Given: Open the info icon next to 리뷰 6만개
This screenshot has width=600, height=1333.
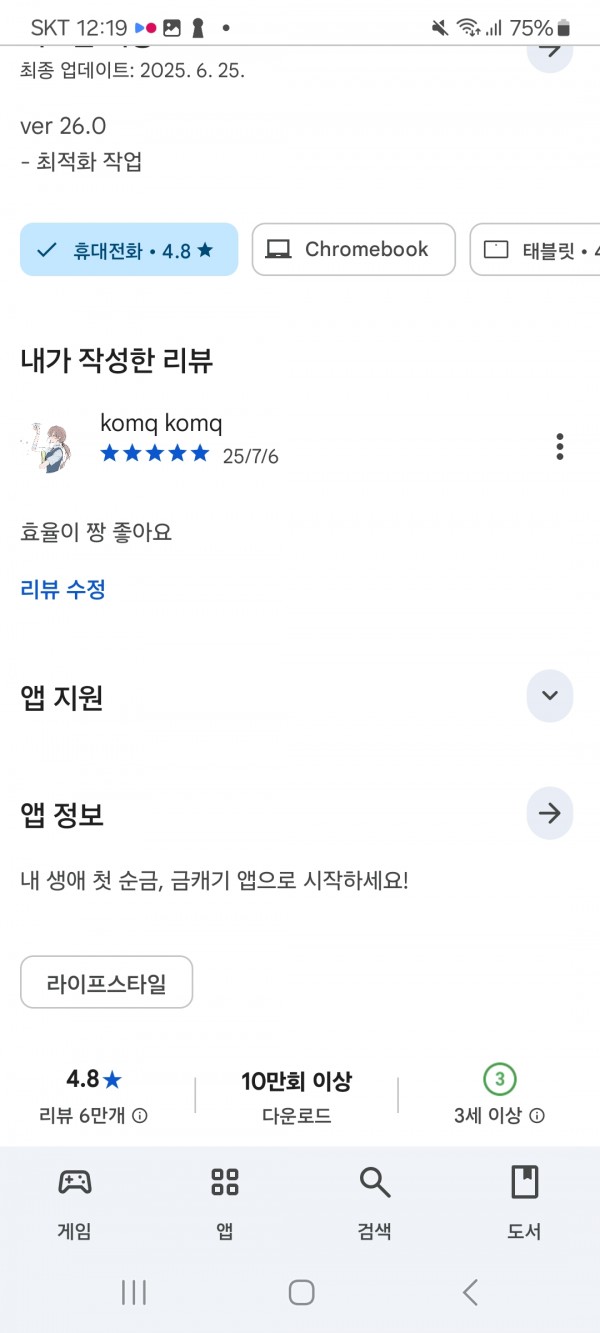Looking at the screenshot, I should (140, 1116).
